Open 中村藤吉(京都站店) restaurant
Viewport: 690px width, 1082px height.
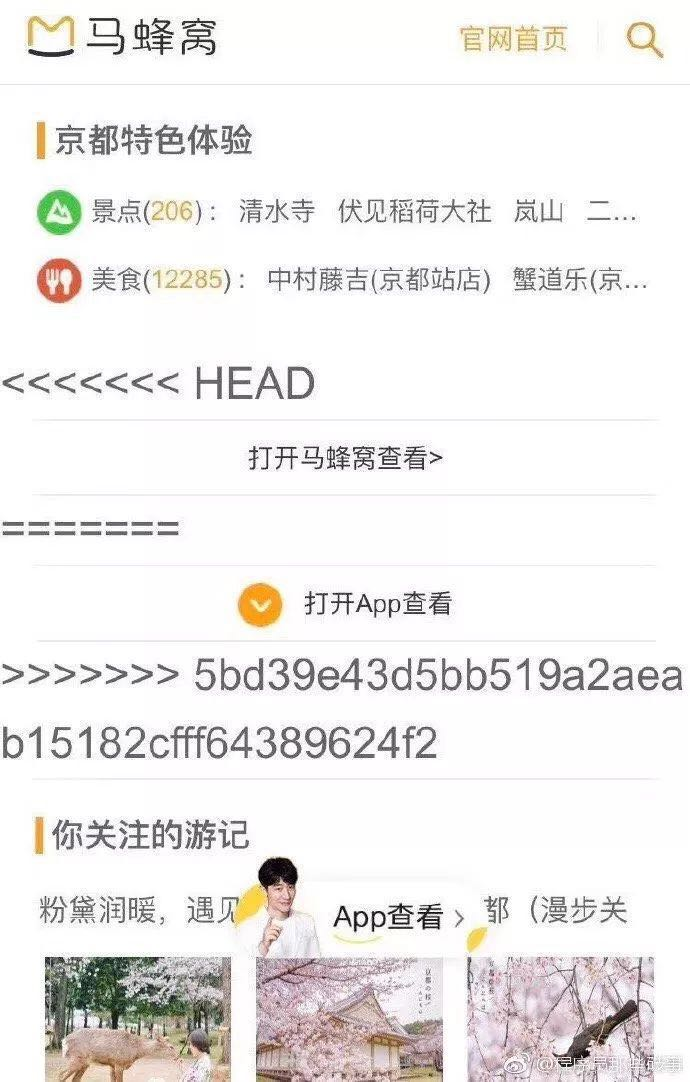coord(379,281)
